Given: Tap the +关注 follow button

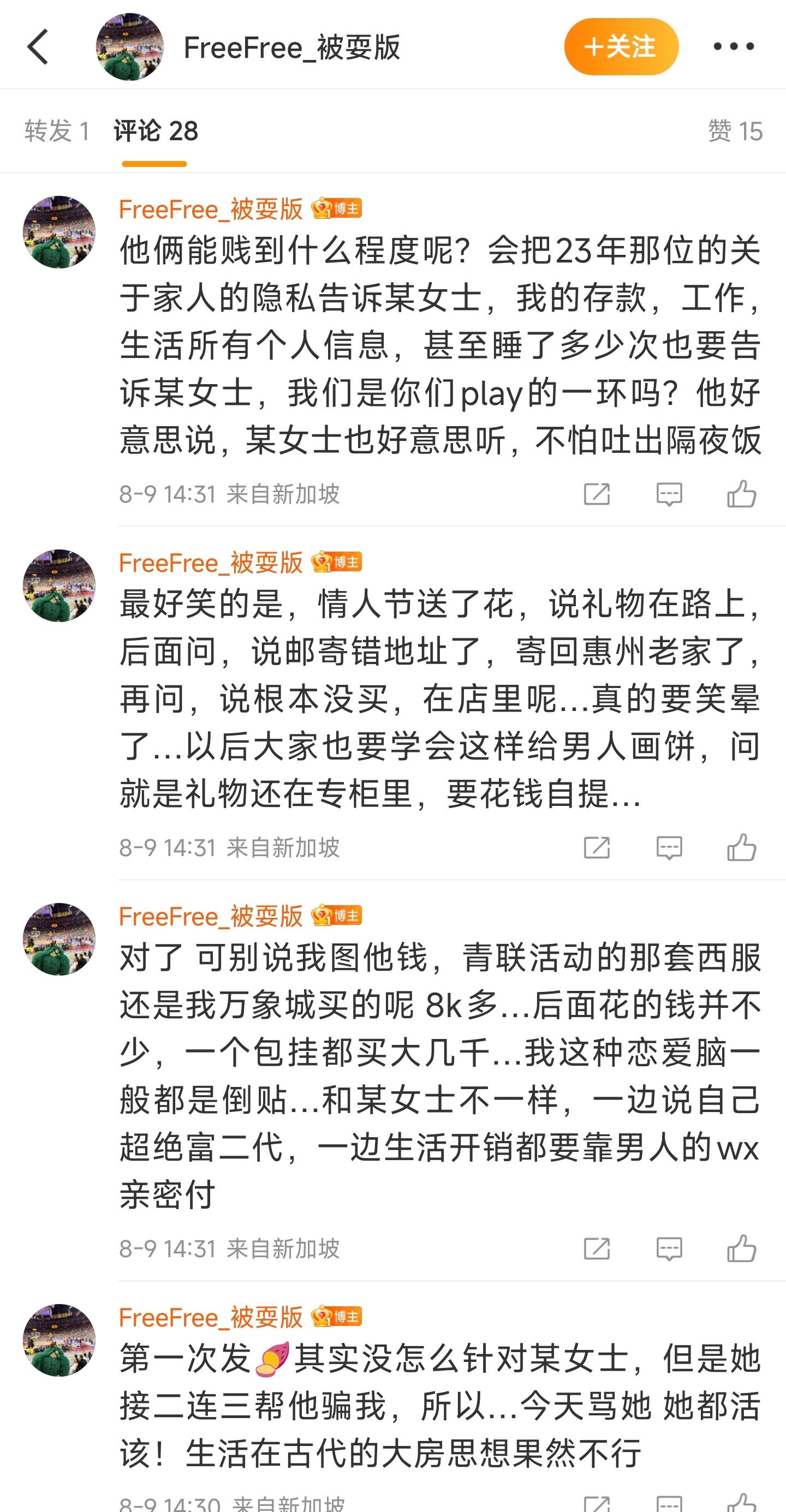Looking at the screenshot, I should click(x=621, y=47).
